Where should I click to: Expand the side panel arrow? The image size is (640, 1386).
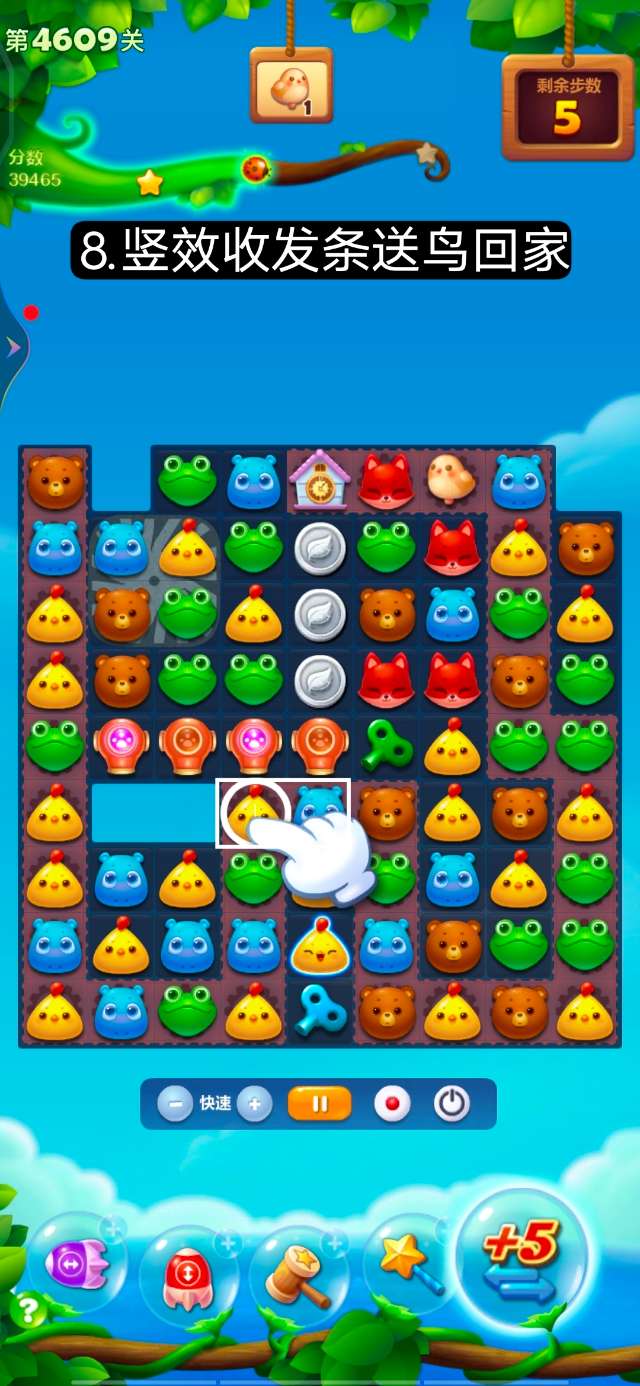coord(14,347)
